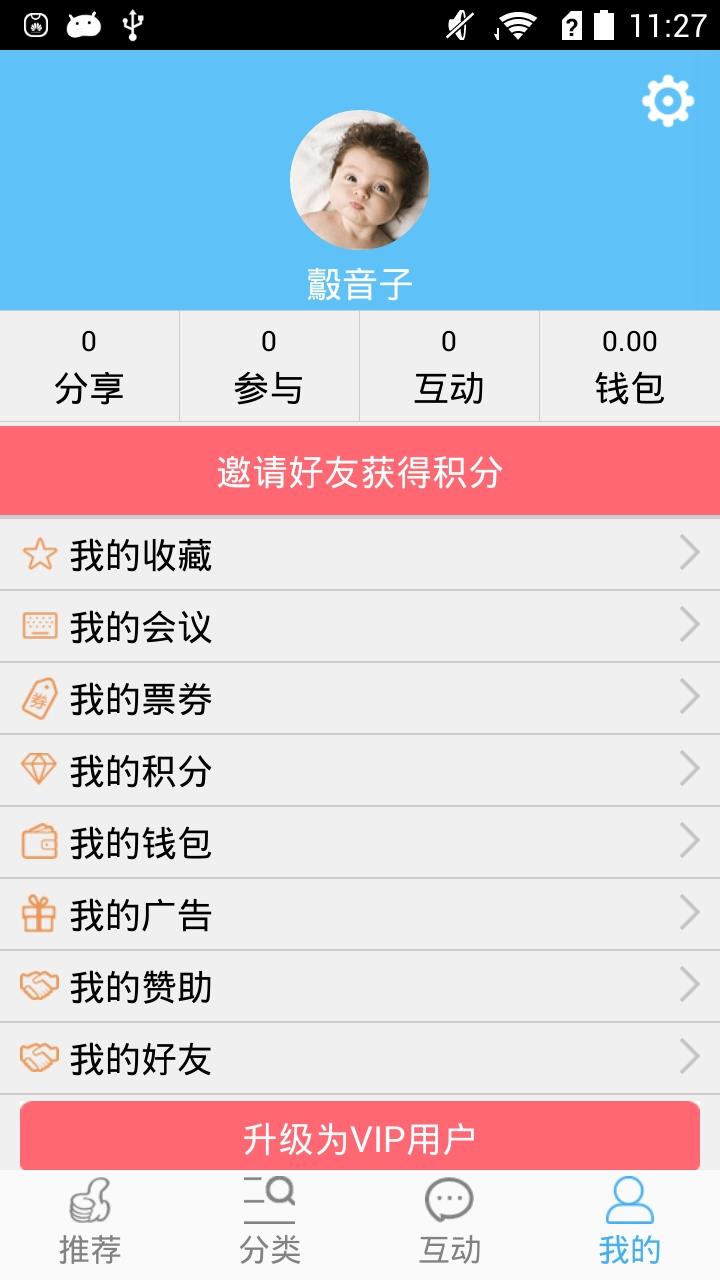The image size is (720, 1280).
Task: Open the settings gear icon
Action: [667, 101]
